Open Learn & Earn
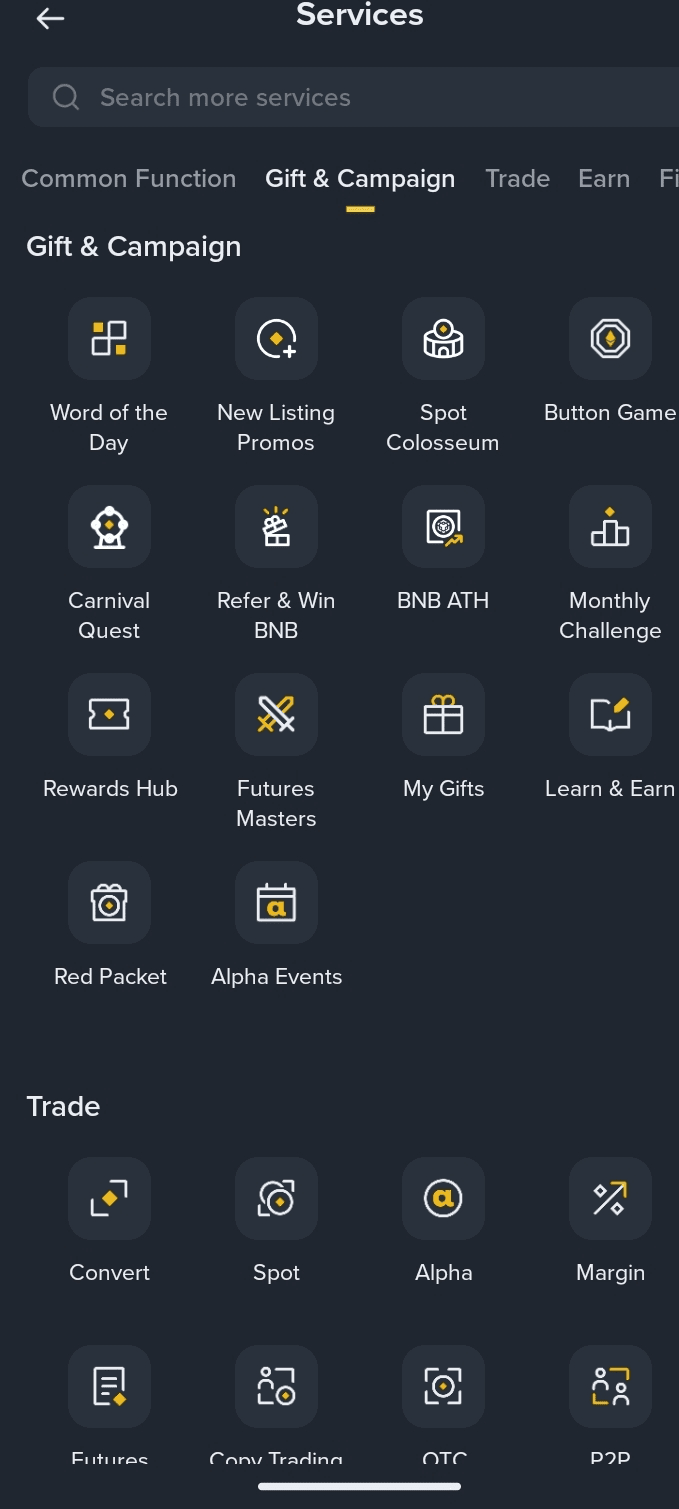 [610, 715]
